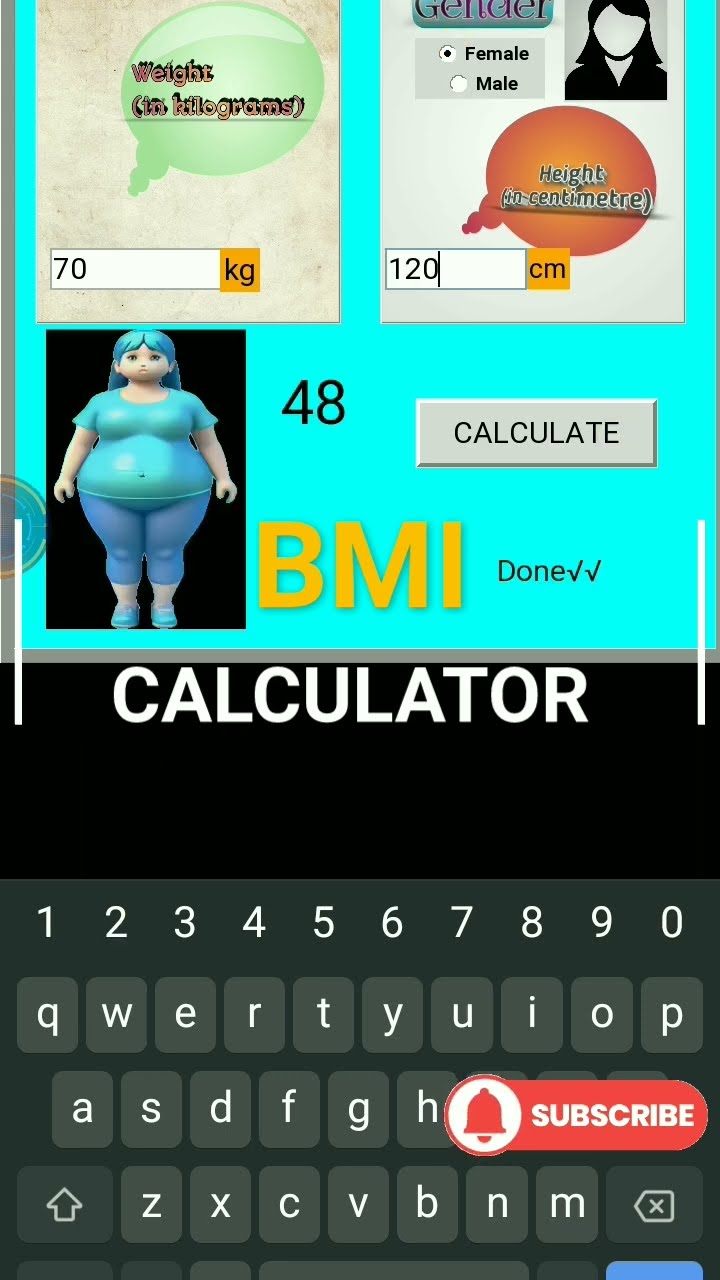Choose the Male radio button
720x1280 pixels.
pos(484,84)
